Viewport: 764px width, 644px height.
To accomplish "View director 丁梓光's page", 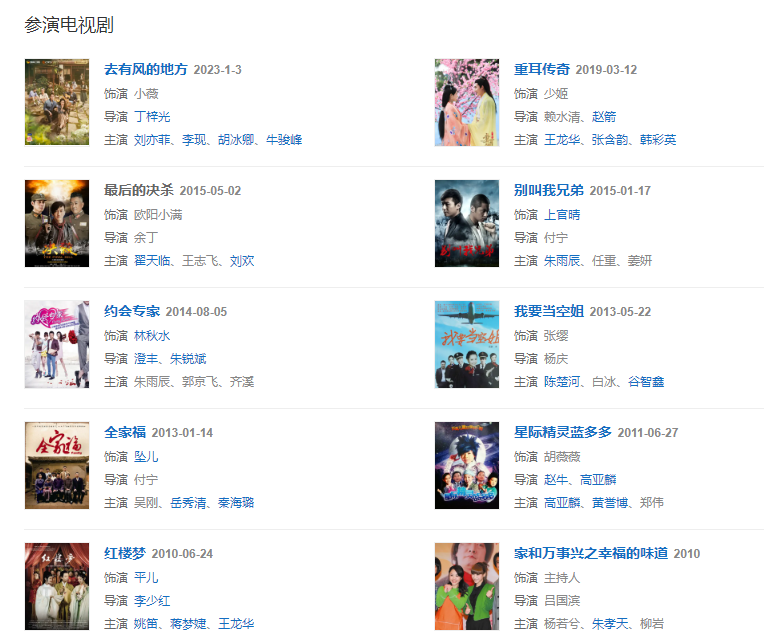I will tap(152, 117).
